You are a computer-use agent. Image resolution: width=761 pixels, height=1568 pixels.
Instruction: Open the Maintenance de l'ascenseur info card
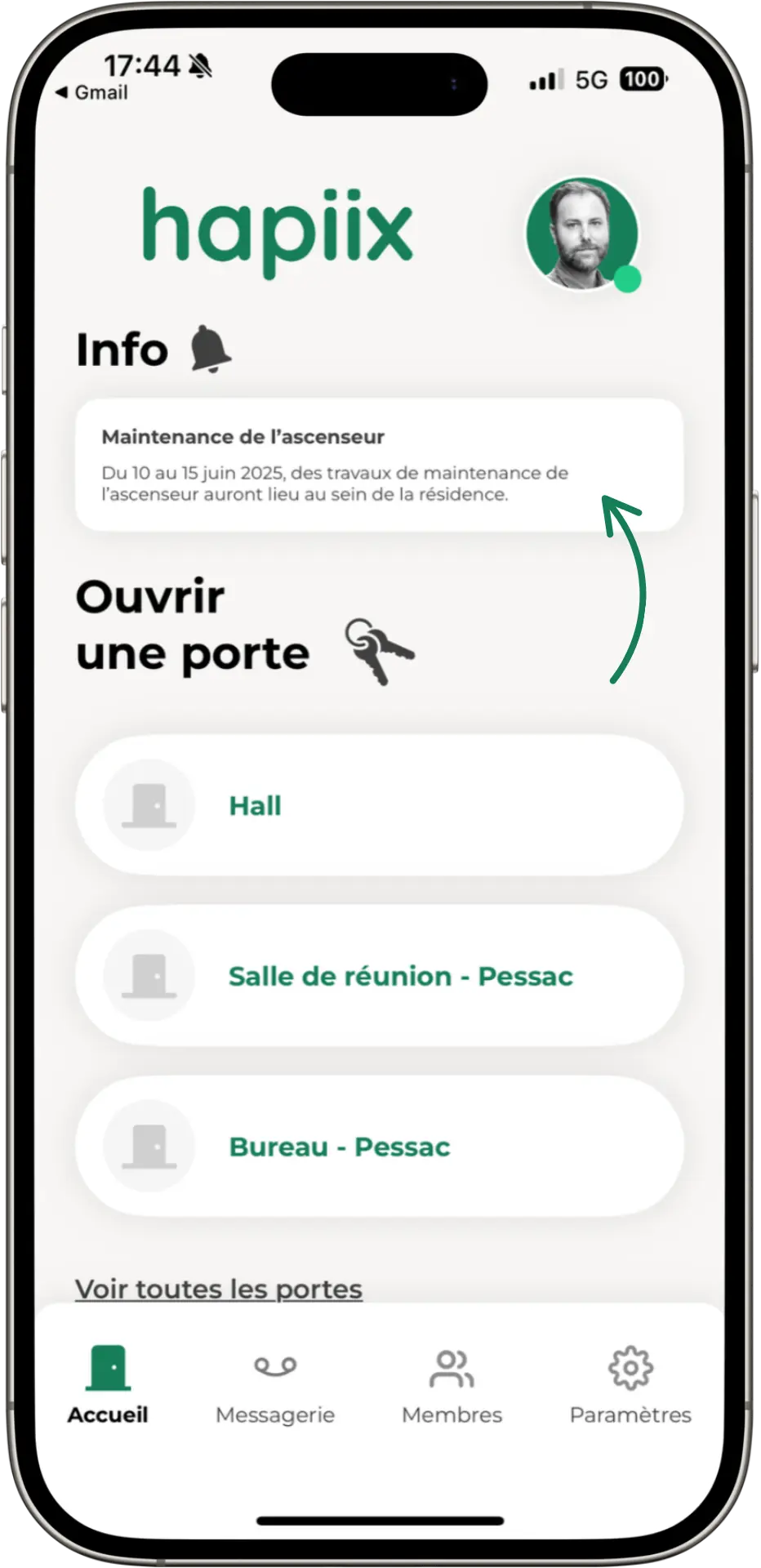coord(379,465)
